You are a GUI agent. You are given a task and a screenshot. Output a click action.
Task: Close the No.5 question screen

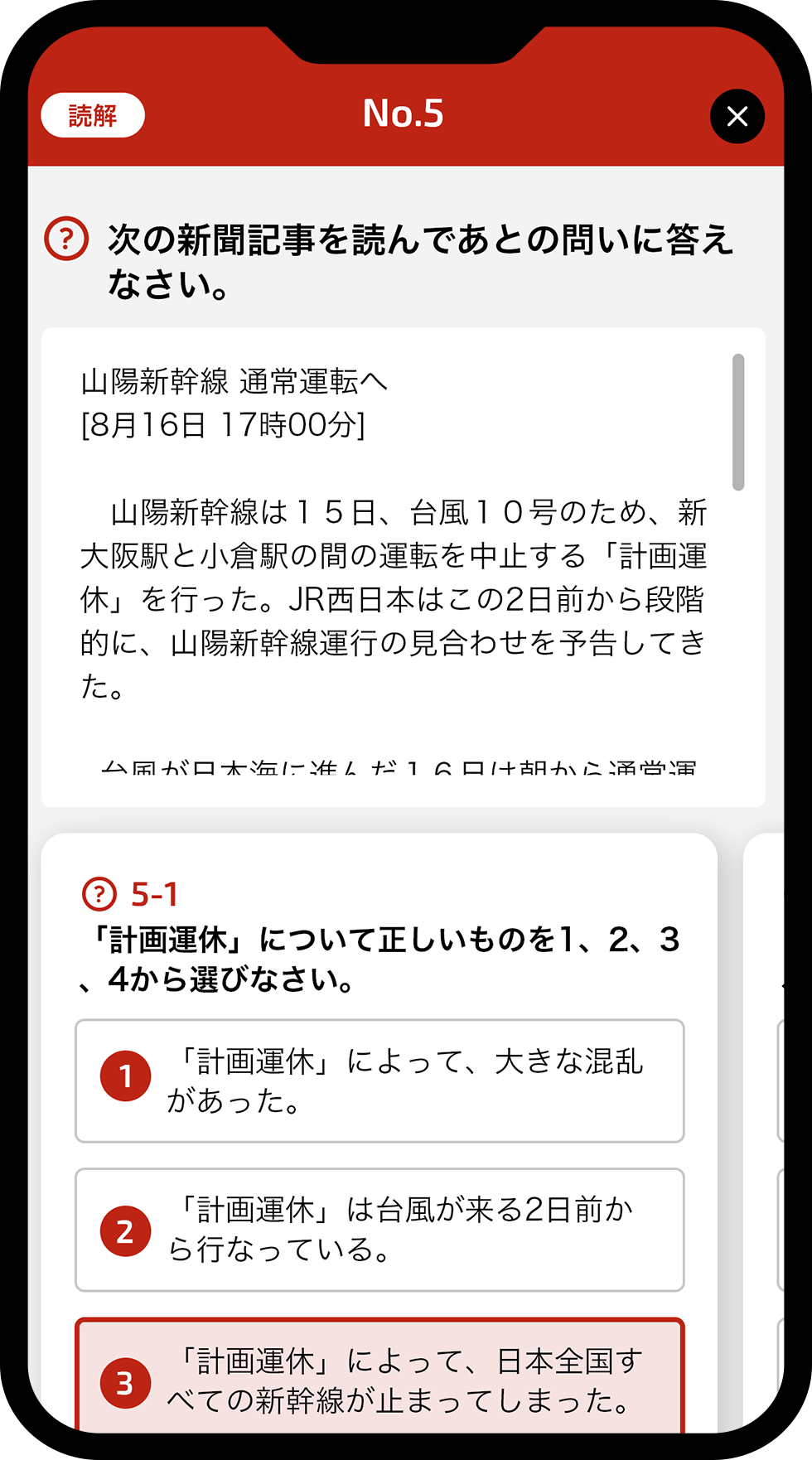point(737,117)
